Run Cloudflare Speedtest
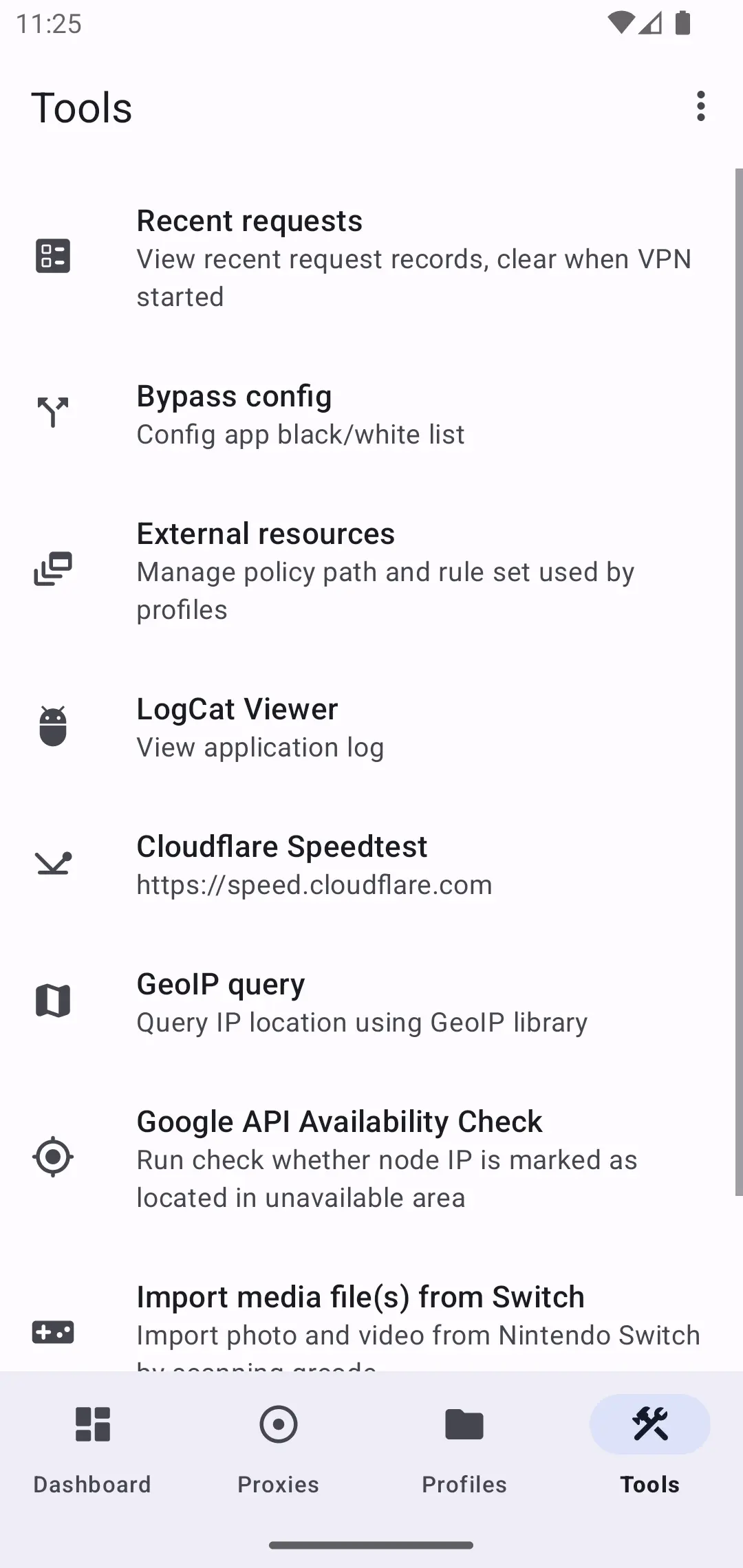The image size is (743, 1568). [371, 864]
